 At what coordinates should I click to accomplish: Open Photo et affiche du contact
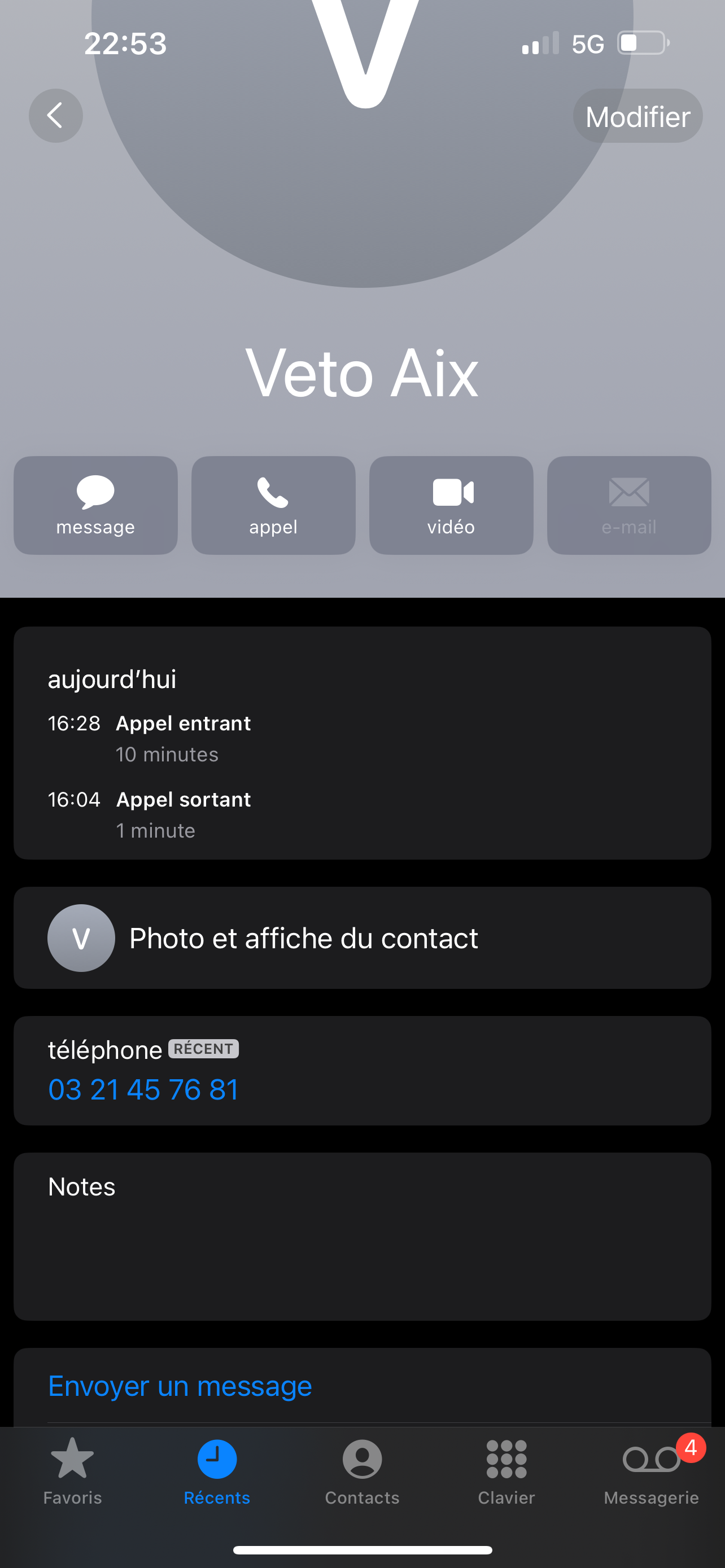(362, 938)
